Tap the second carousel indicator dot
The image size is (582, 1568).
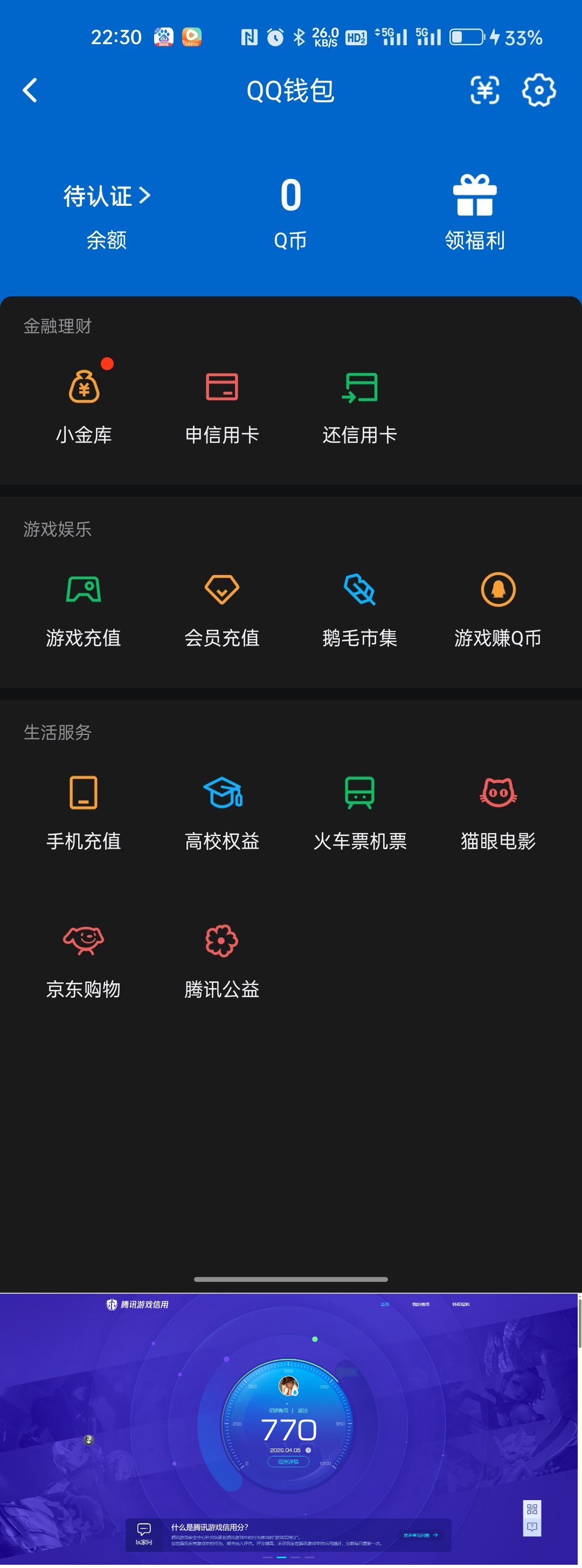[x=281, y=1558]
